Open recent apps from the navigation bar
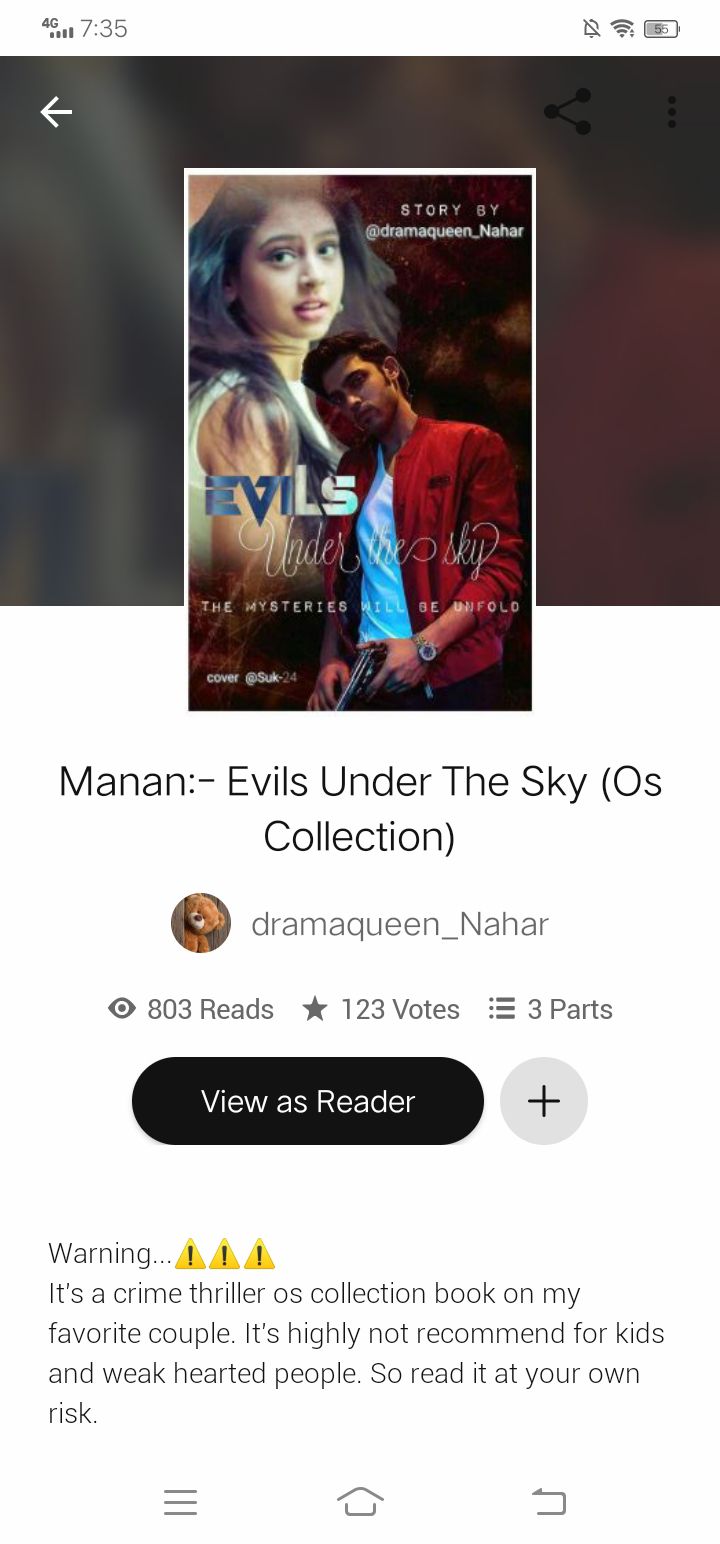 click(x=180, y=1501)
